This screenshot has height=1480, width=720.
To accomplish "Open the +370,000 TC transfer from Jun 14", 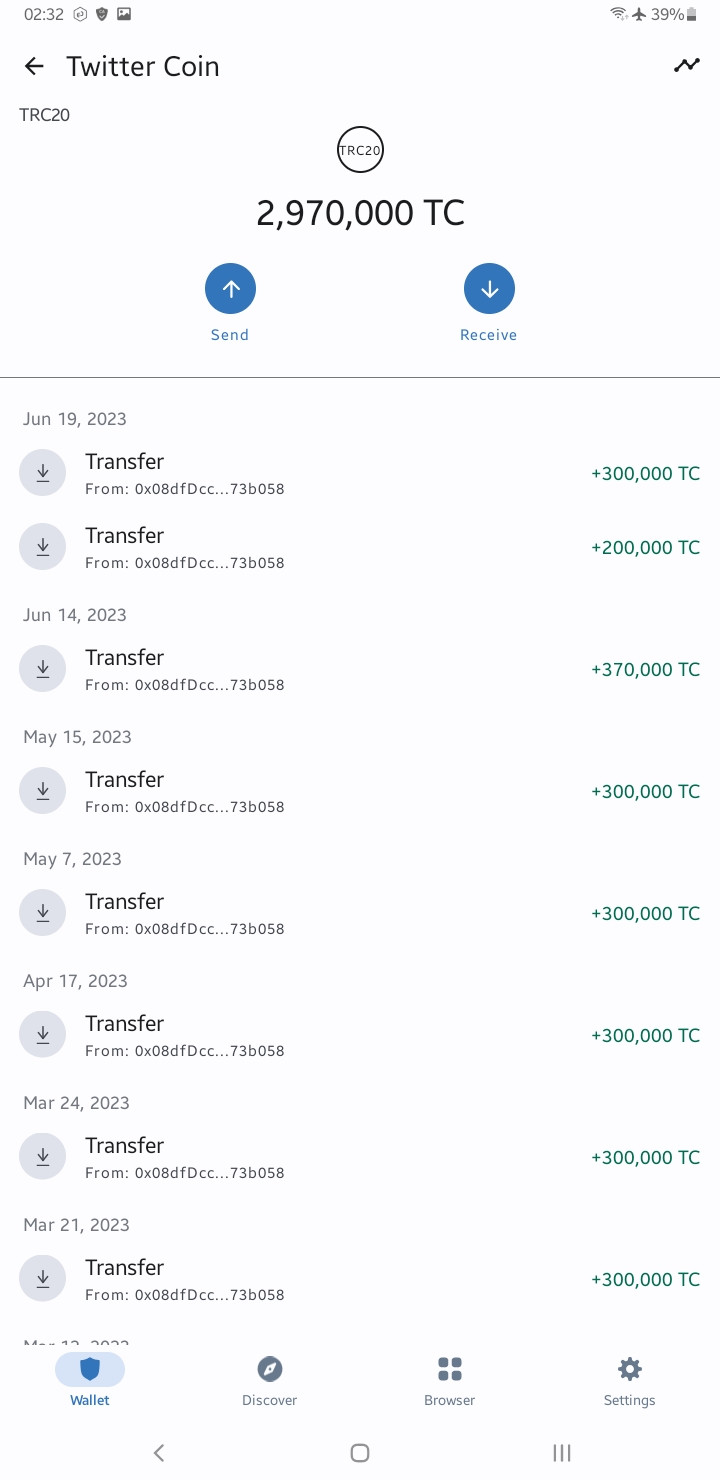I will [360, 669].
